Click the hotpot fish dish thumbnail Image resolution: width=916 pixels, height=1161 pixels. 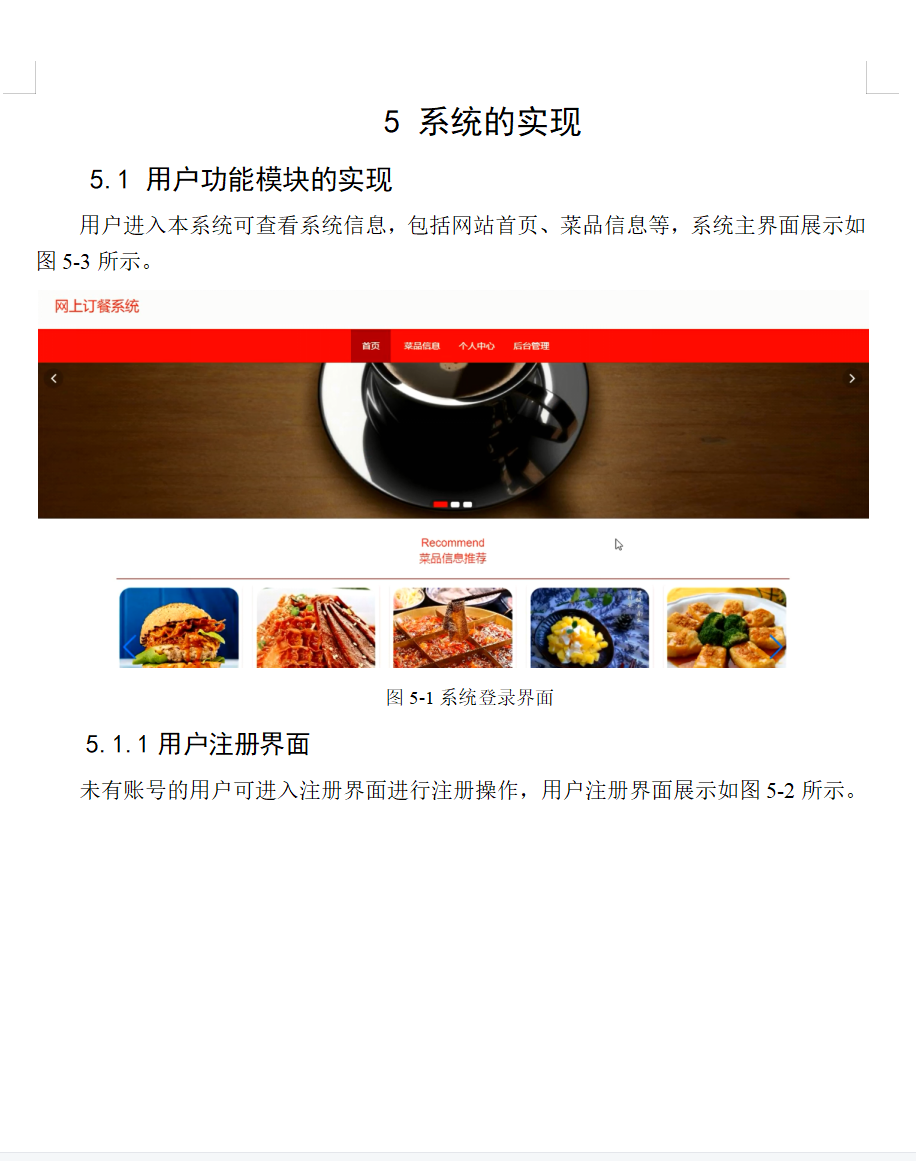[452, 628]
